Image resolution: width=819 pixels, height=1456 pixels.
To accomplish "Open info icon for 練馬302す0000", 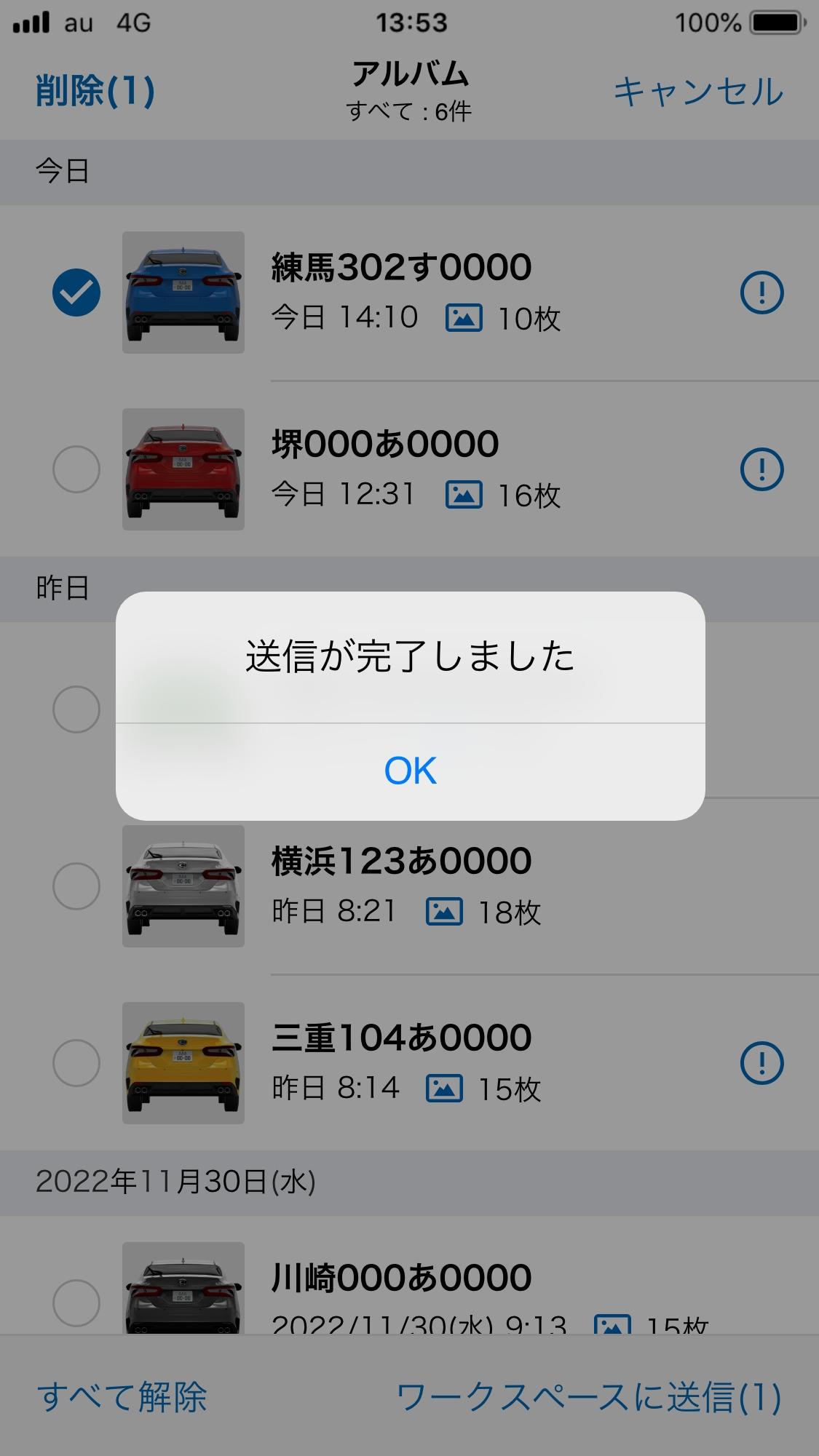I will [761, 293].
